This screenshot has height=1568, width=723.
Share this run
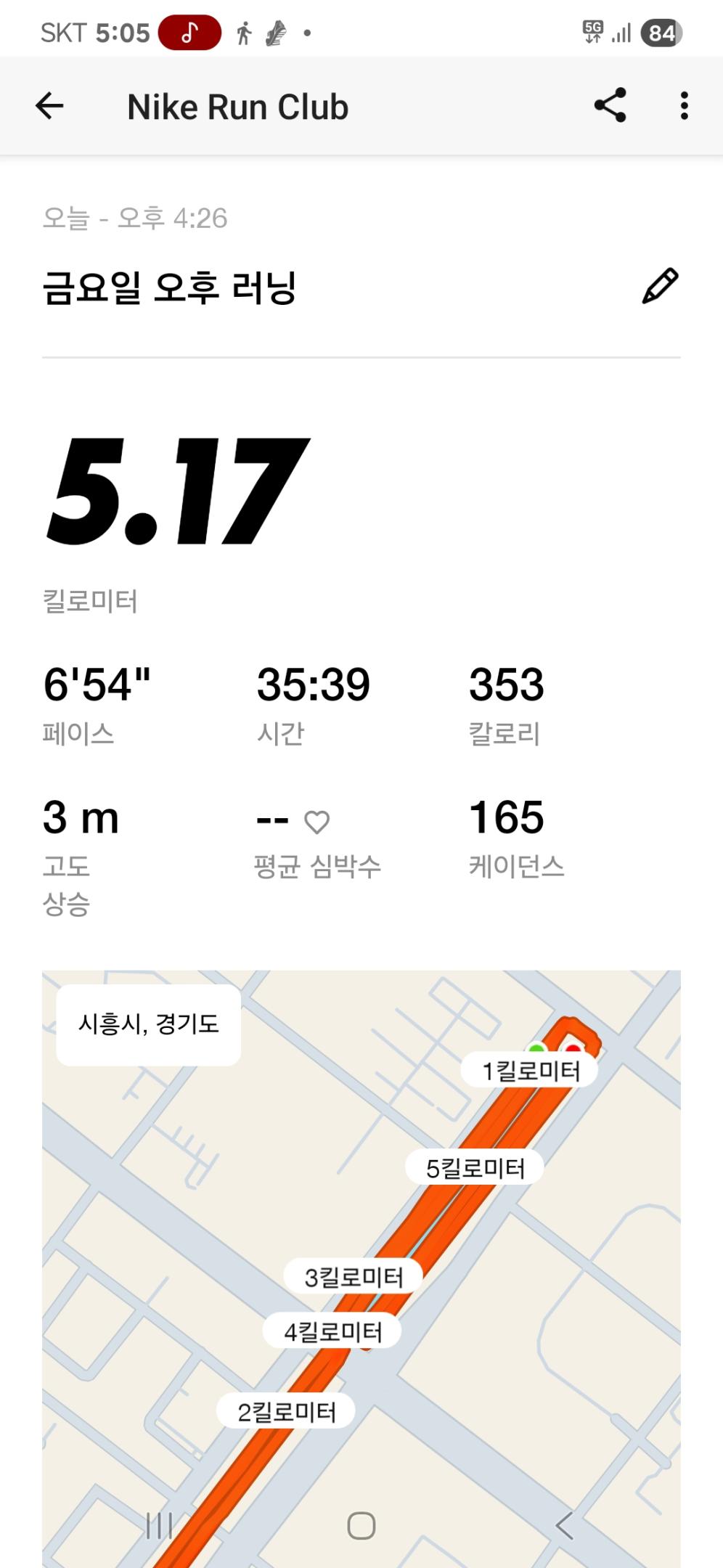pyautogui.click(x=610, y=106)
